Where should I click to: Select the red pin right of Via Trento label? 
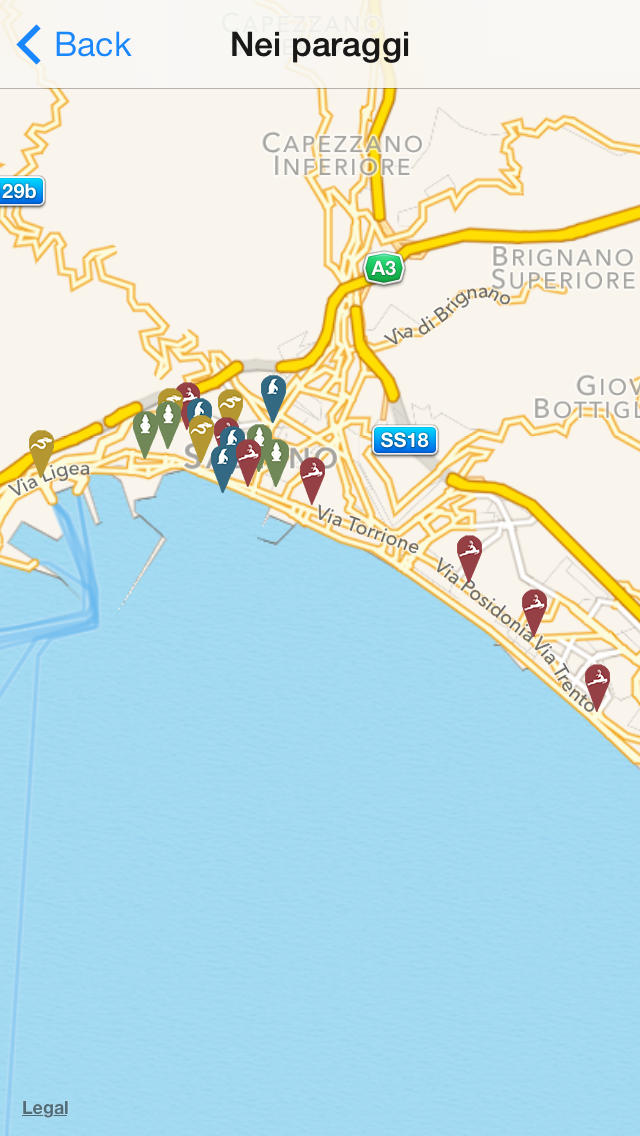597,683
